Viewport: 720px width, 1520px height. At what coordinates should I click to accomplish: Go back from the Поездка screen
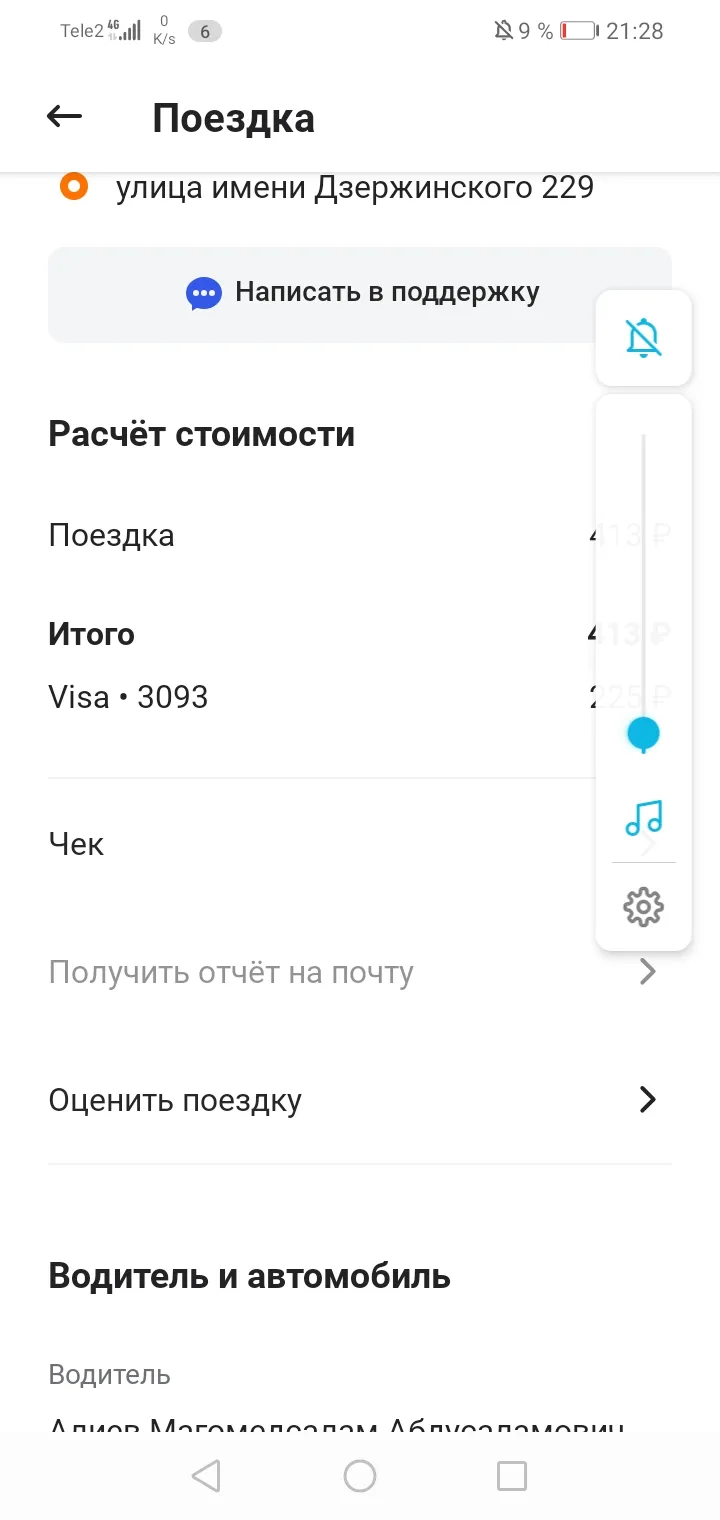(x=64, y=117)
